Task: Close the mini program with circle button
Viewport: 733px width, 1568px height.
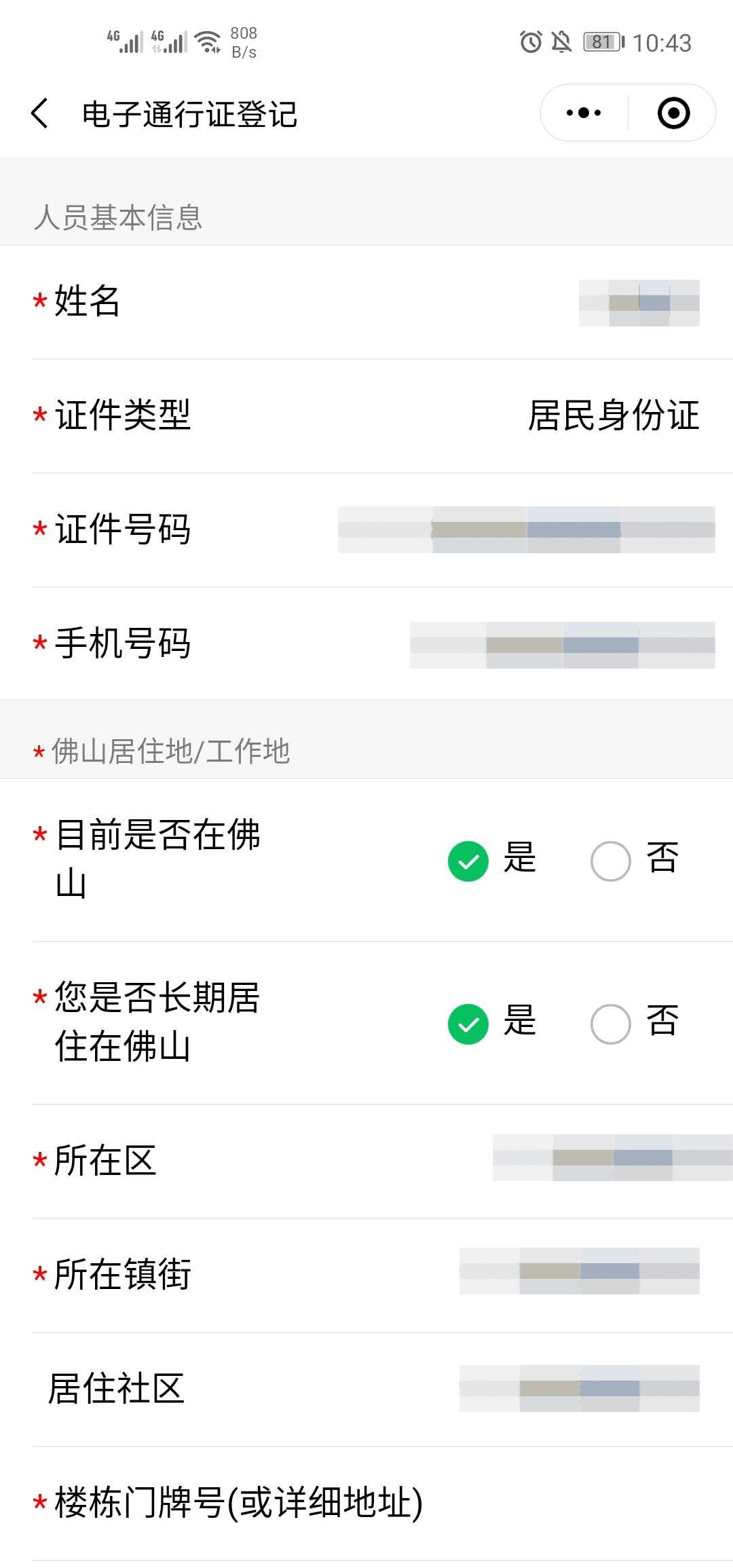Action: (x=673, y=113)
